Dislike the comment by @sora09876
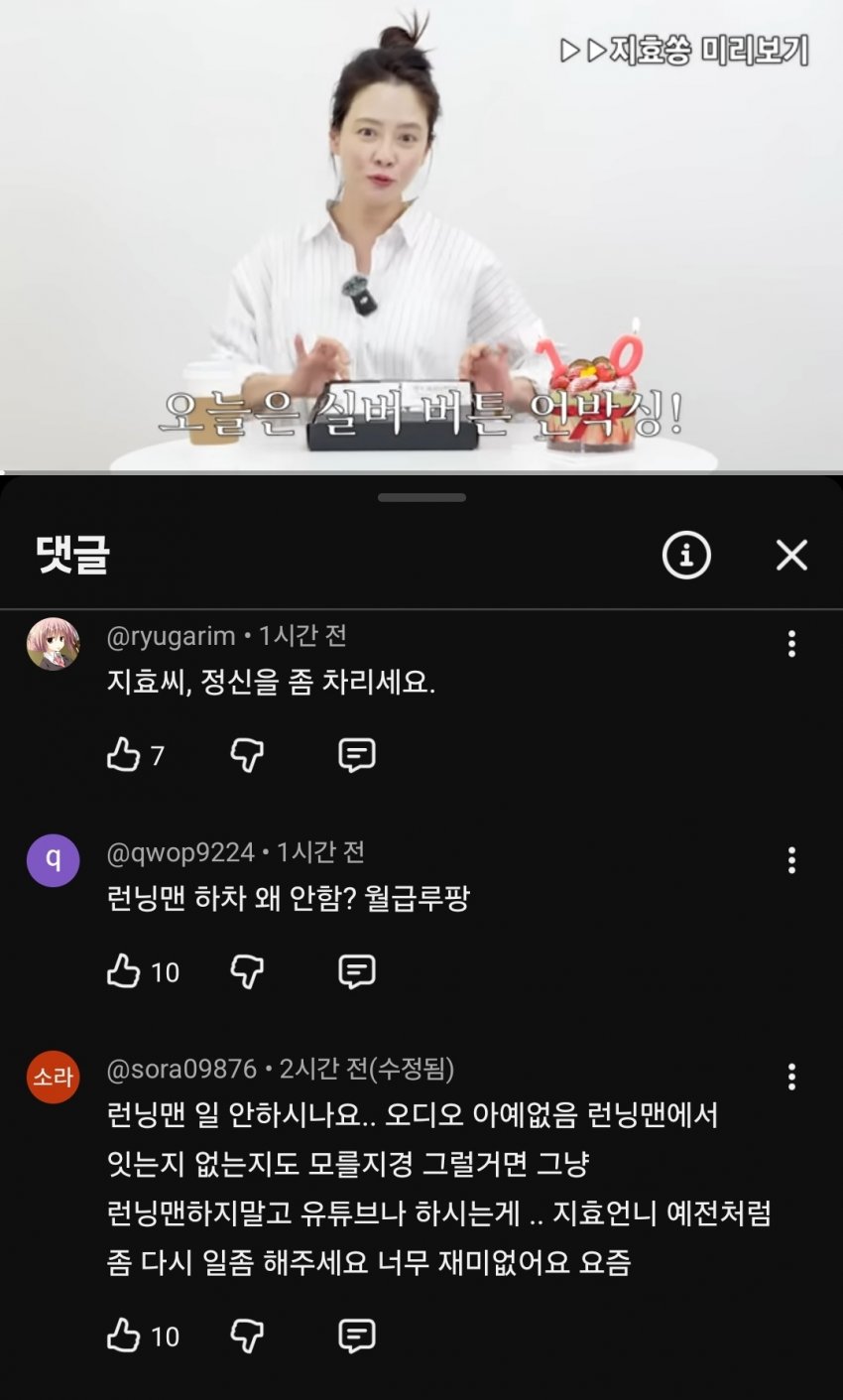 (247, 1336)
